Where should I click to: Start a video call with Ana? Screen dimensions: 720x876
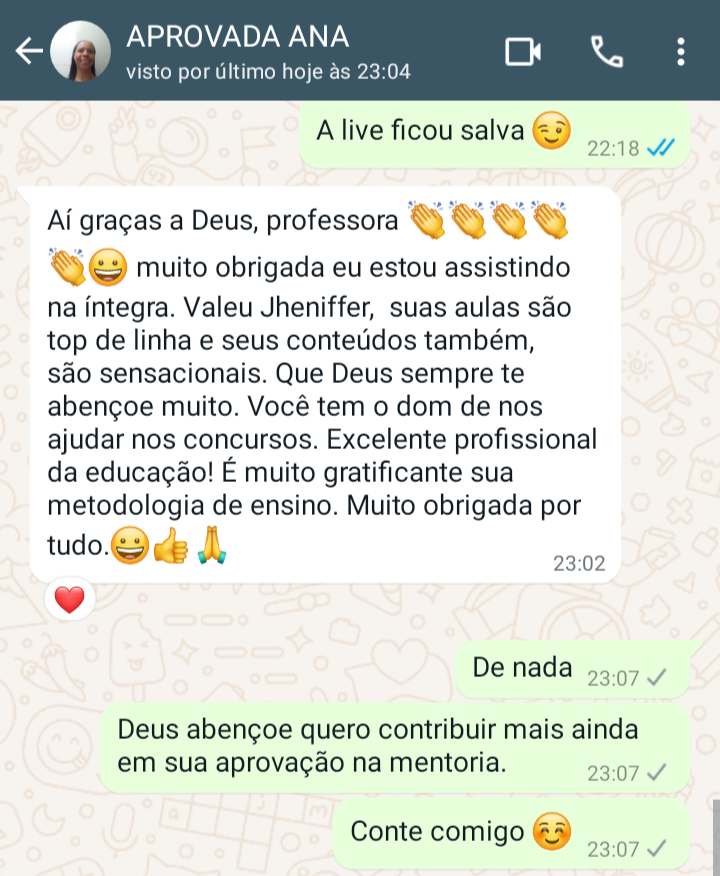pyautogui.click(x=523, y=51)
